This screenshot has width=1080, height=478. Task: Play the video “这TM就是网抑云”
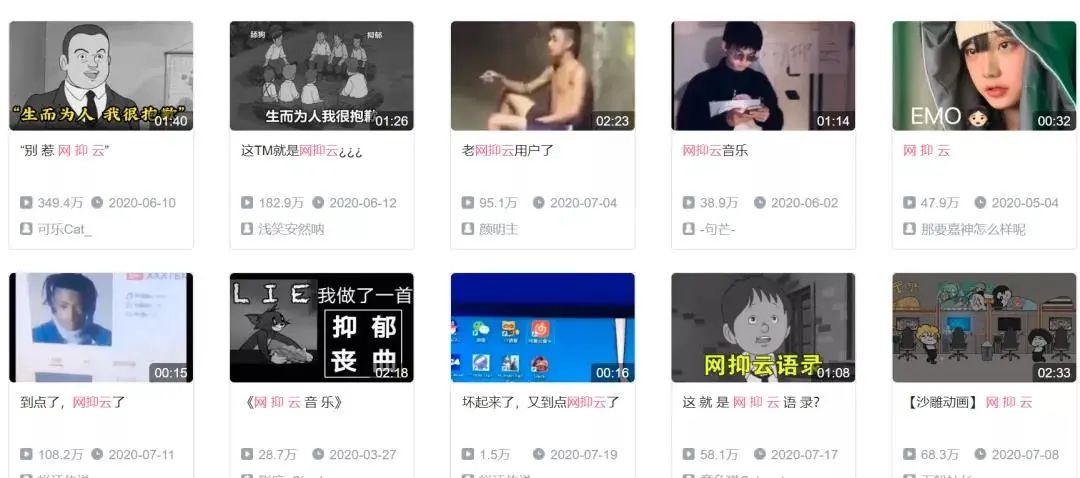321,76
